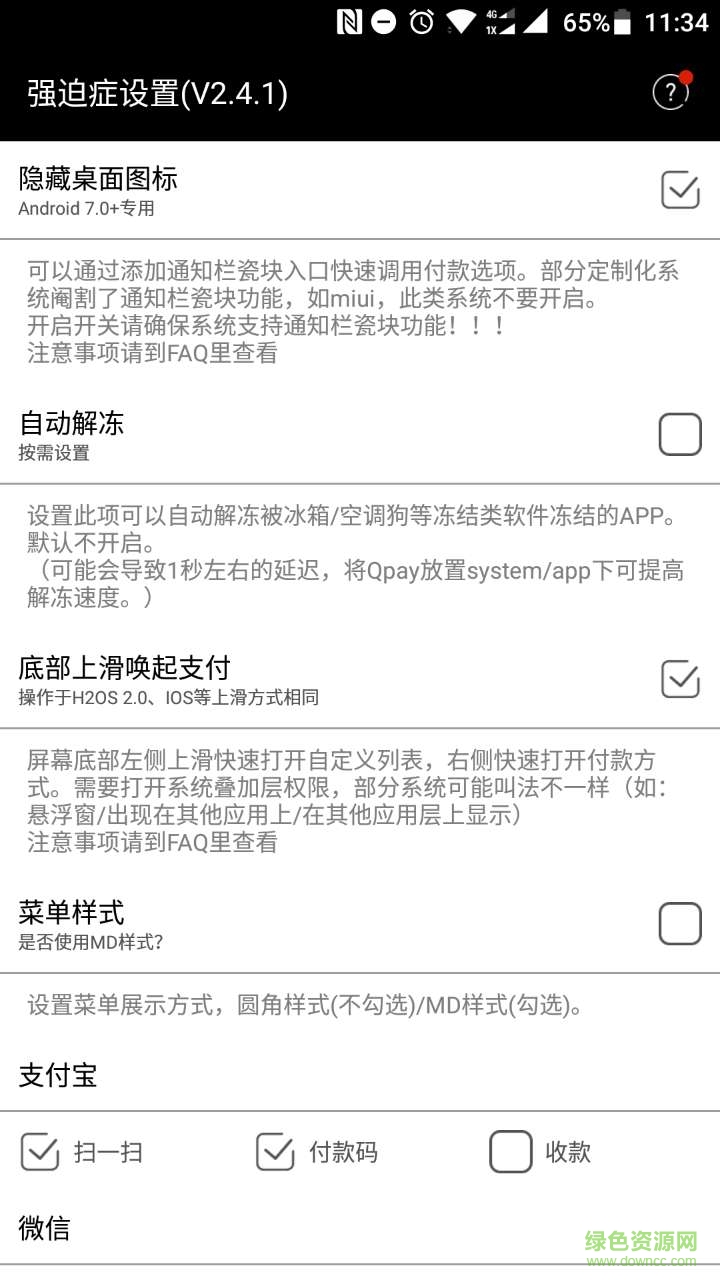
Task: Tap the 4G cellular signal icon
Action: [497, 17]
